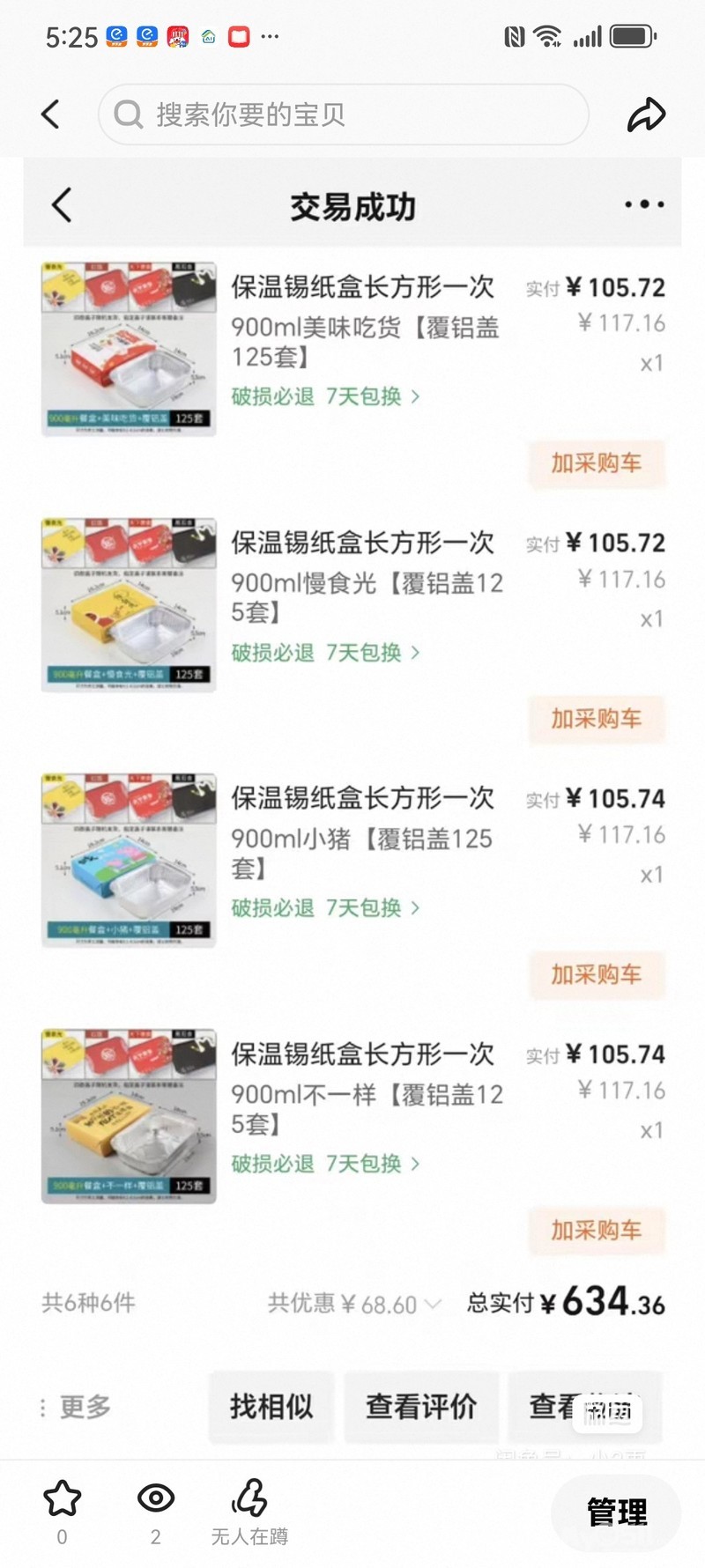This screenshot has height=1568, width=705.
Task: Go back using the top-left arrow
Action: pos(51,114)
